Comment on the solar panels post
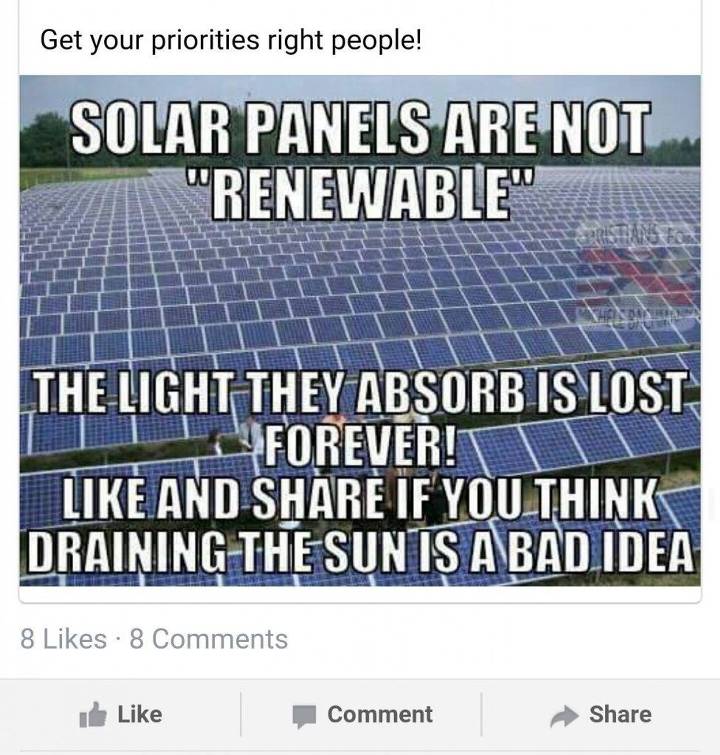720x755 pixels. coord(362,714)
